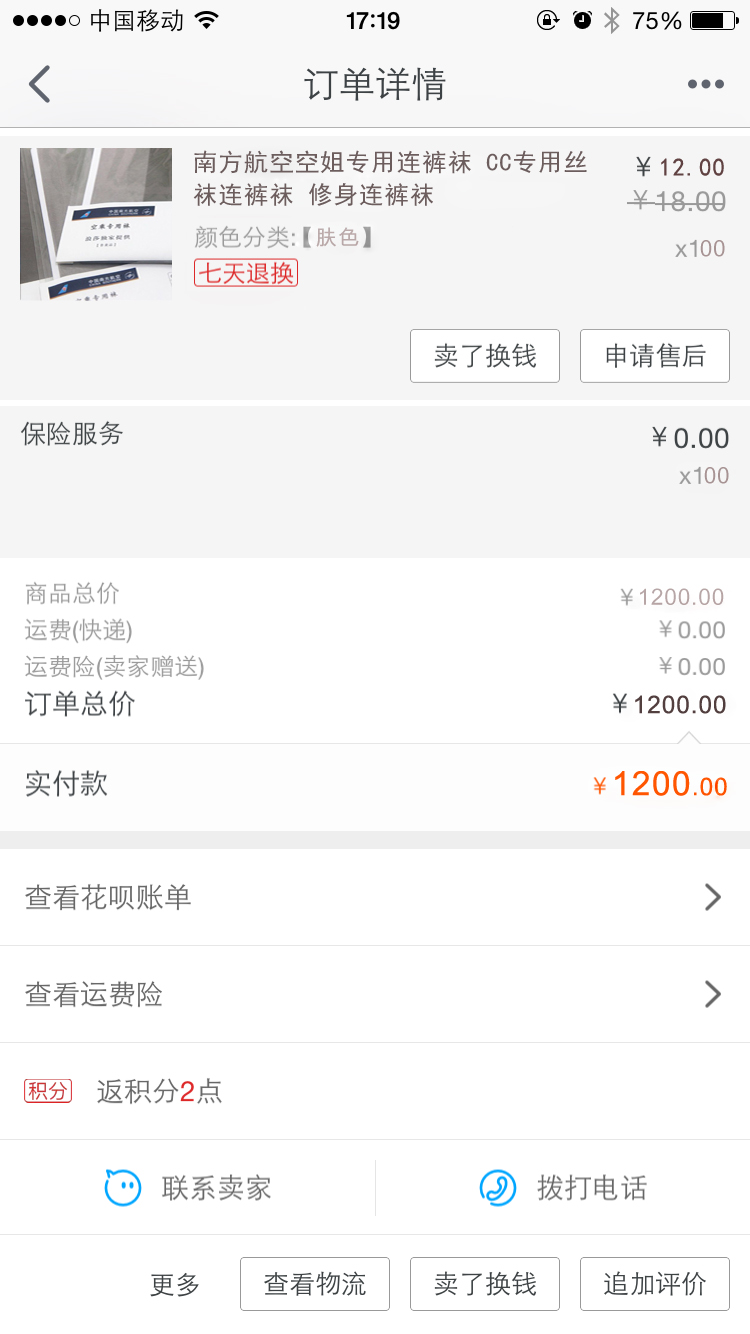This screenshot has height=1334, width=750.
Task: Tap 卖了换钱 next to 追加评价
Action: tap(485, 1284)
